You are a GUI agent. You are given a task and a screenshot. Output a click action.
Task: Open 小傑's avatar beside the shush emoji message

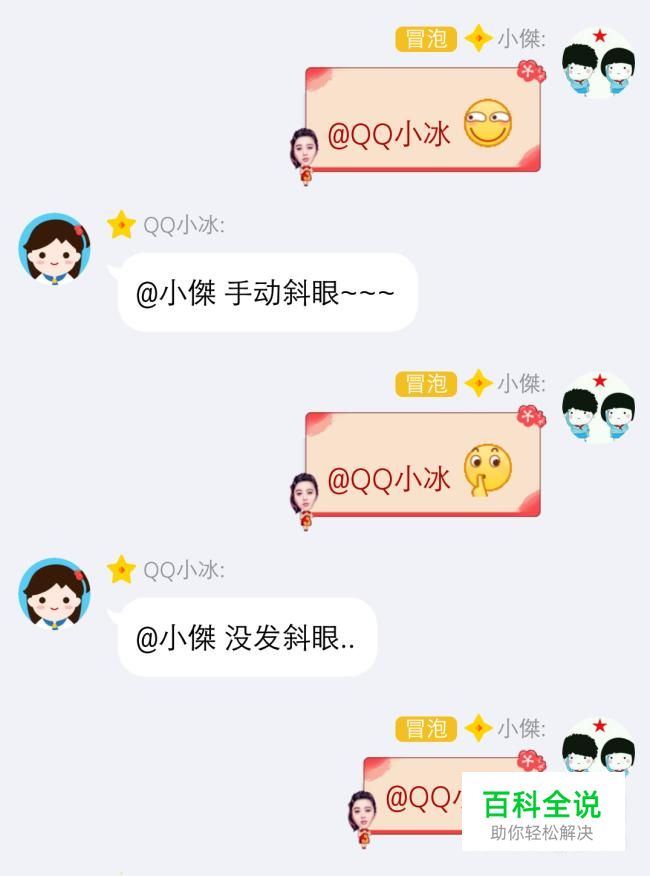click(x=598, y=407)
